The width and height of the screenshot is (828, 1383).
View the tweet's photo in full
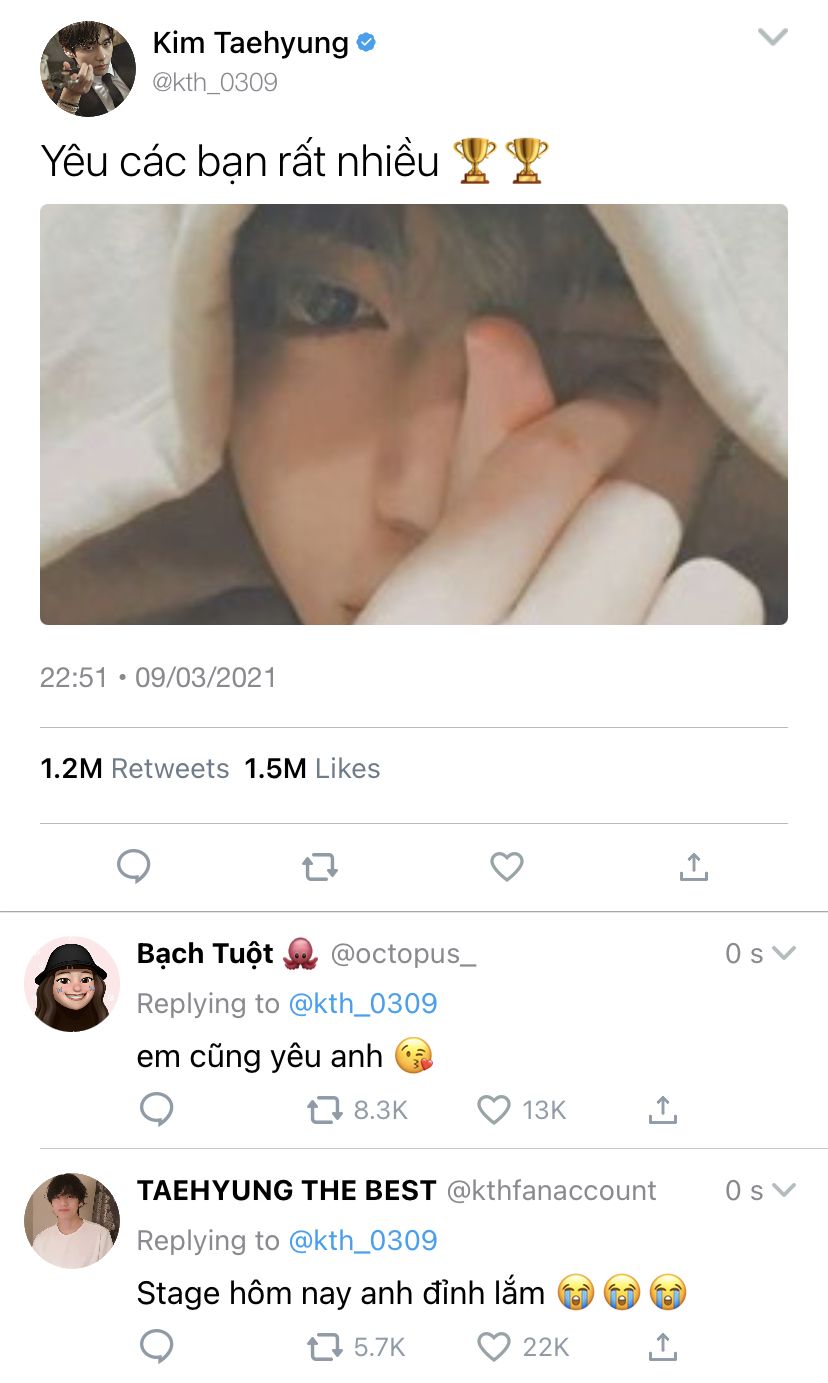(x=413, y=414)
